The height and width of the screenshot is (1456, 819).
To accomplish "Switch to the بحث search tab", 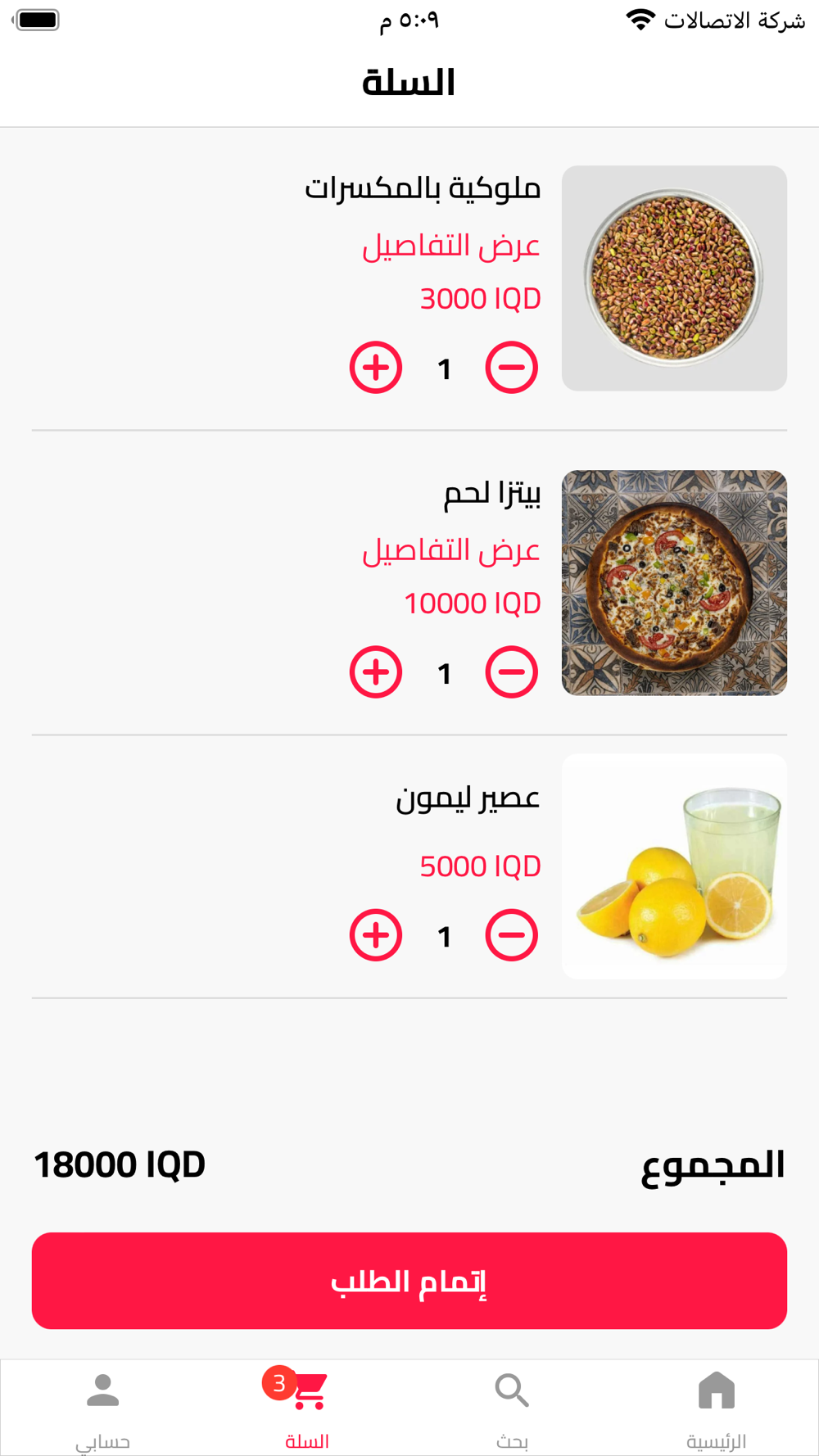I will click(x=512, y=1407).
